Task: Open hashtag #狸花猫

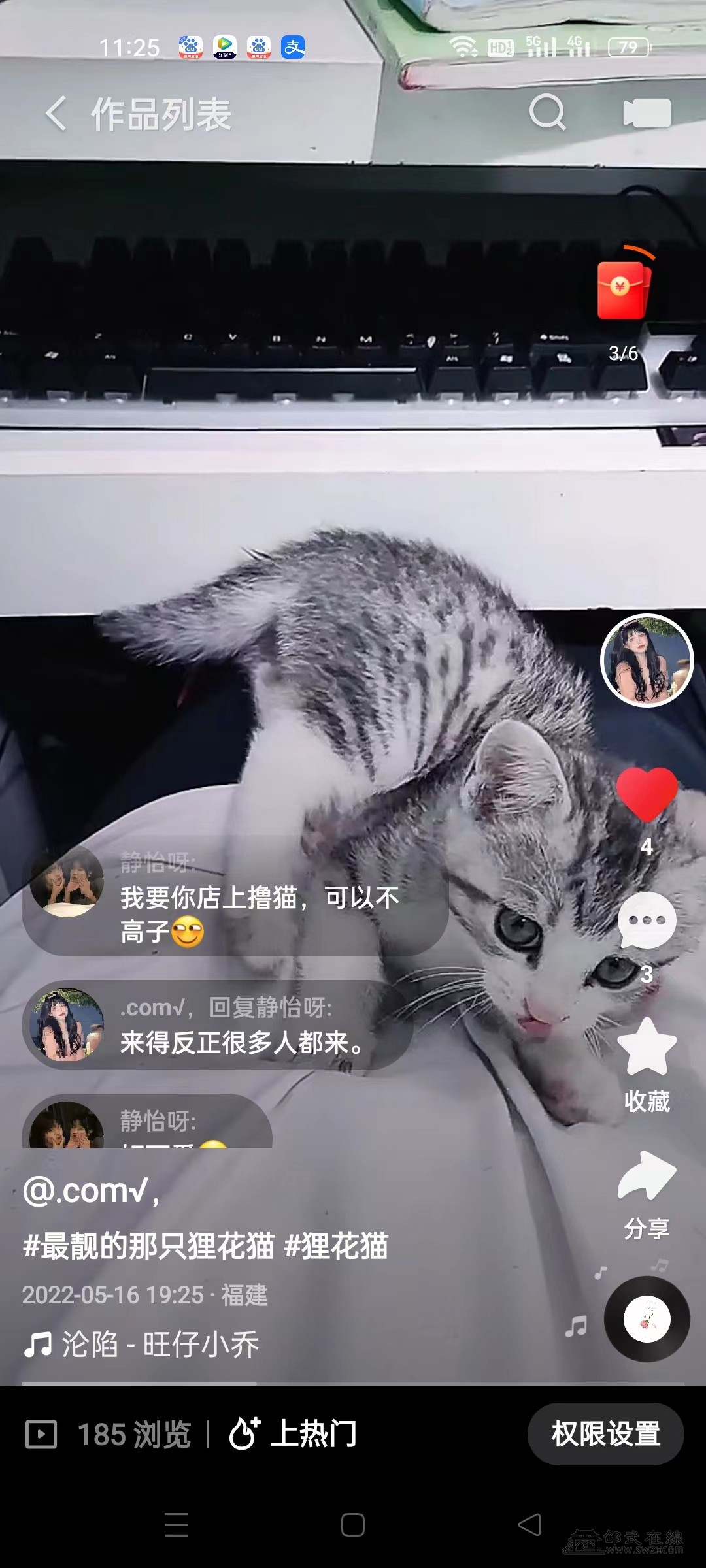Action: [337, 1245]
